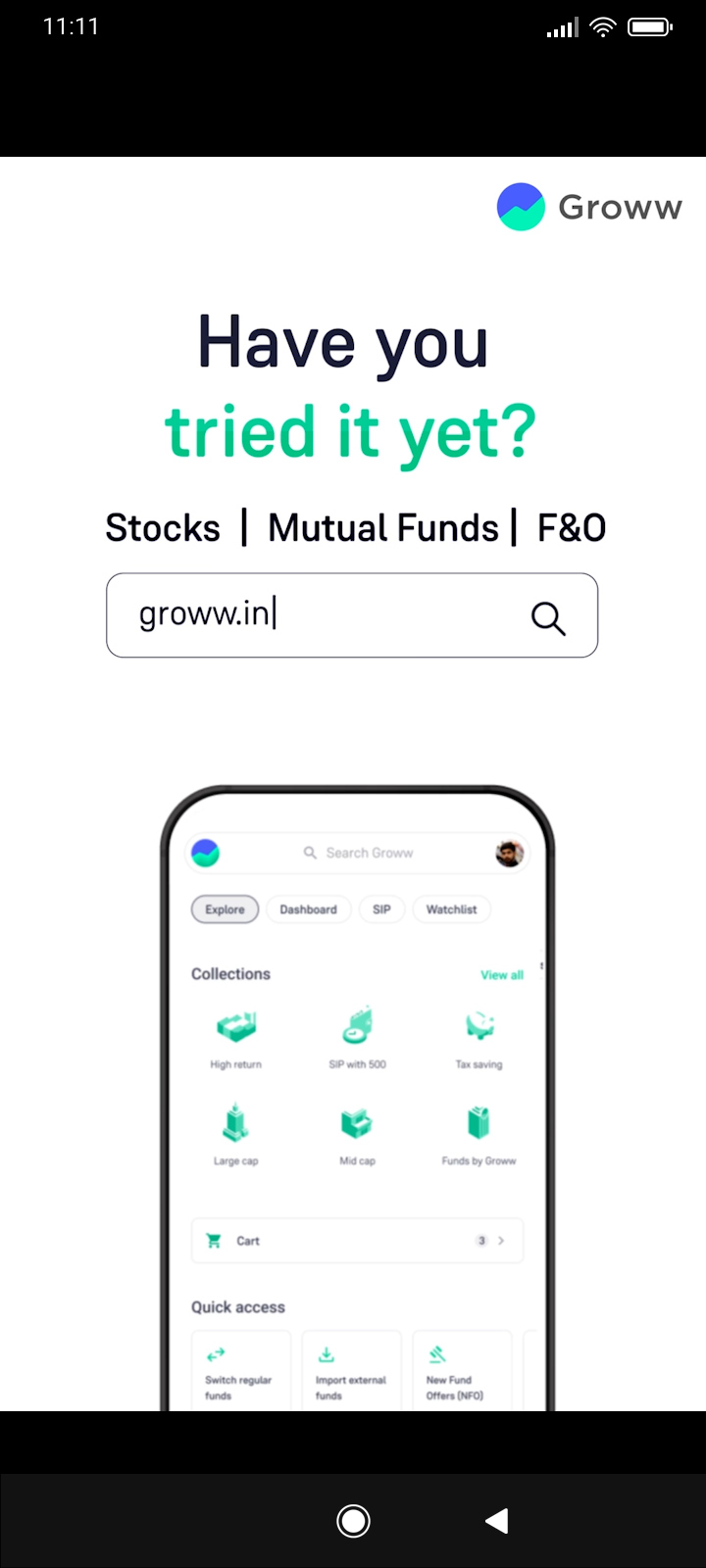
Task: Tap the system home button
Action: tap(353, 1521)
